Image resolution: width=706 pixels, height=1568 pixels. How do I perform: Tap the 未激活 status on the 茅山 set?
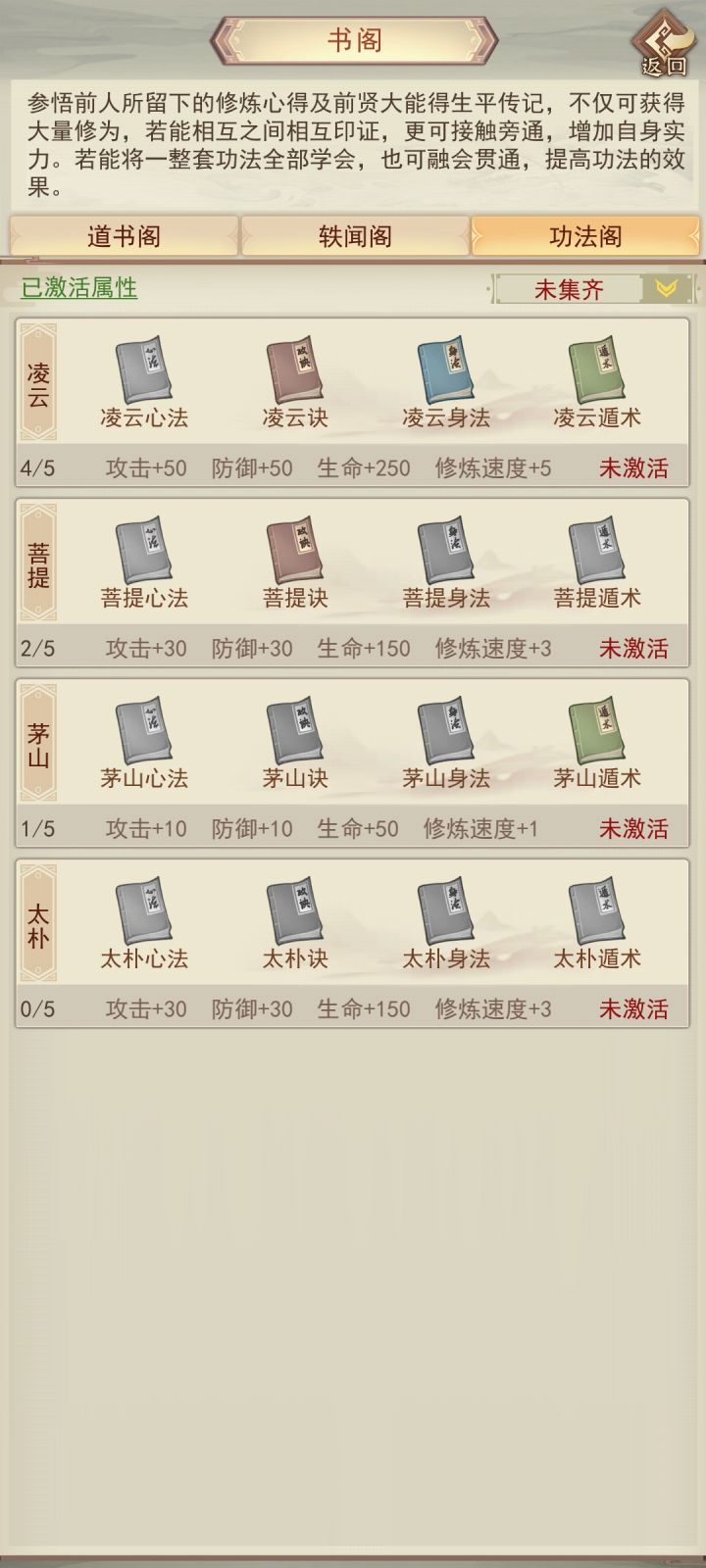pyautogui.click(x=633, y=828)
